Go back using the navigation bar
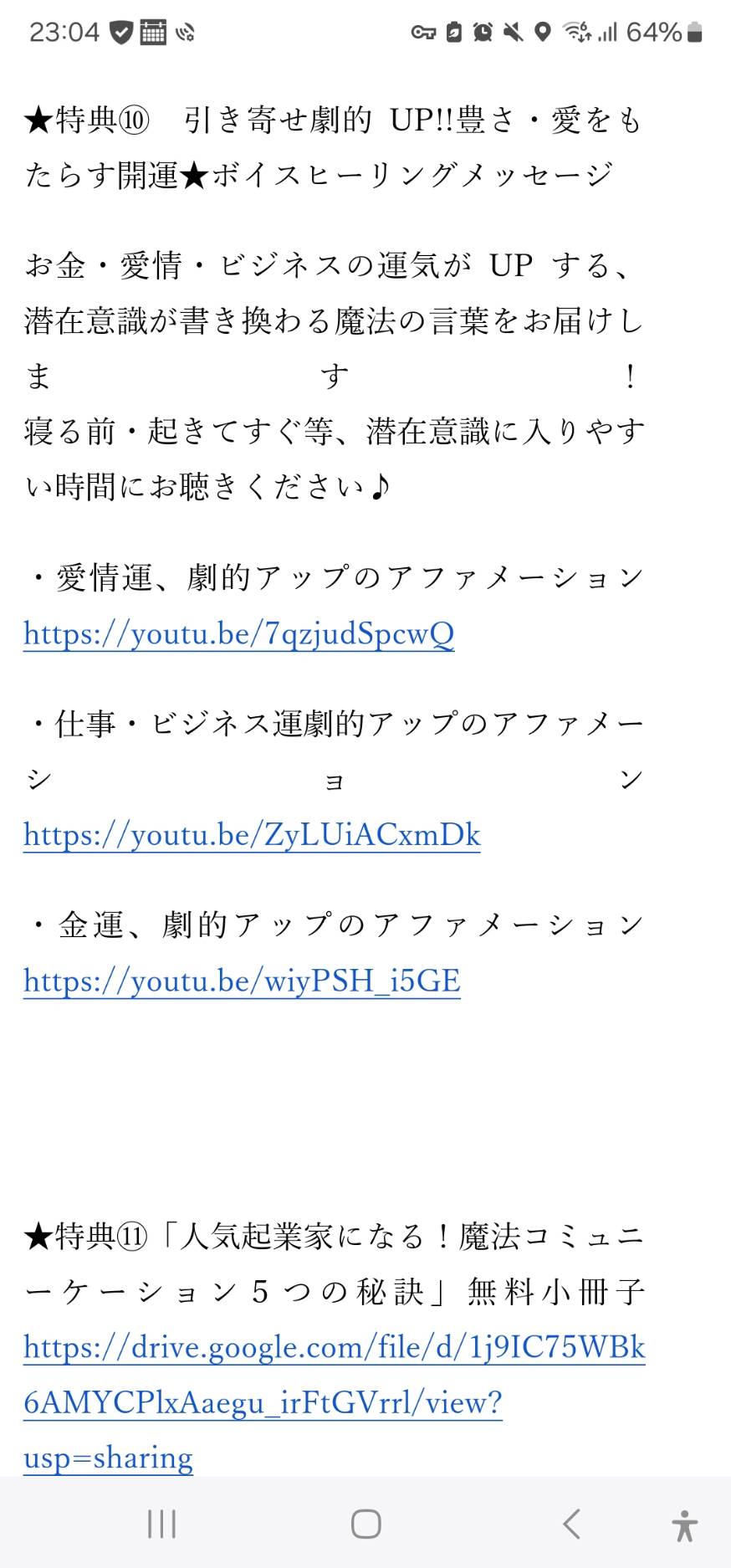 572,1524
